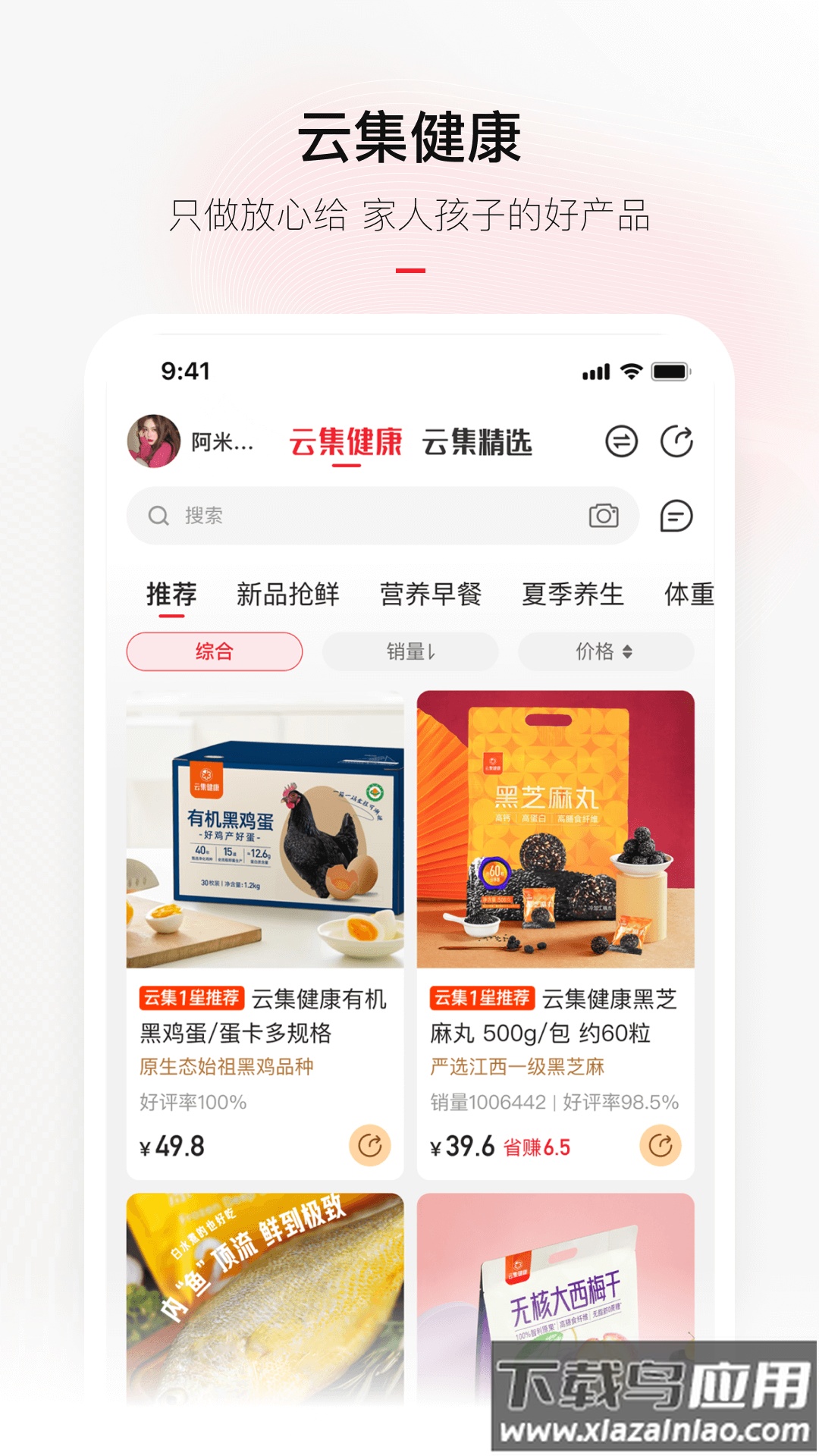Tap the share icon on 有机黑鸡蛋 product card
The width and height of the screenshot is (819, 1456).
pos(369,1145)
